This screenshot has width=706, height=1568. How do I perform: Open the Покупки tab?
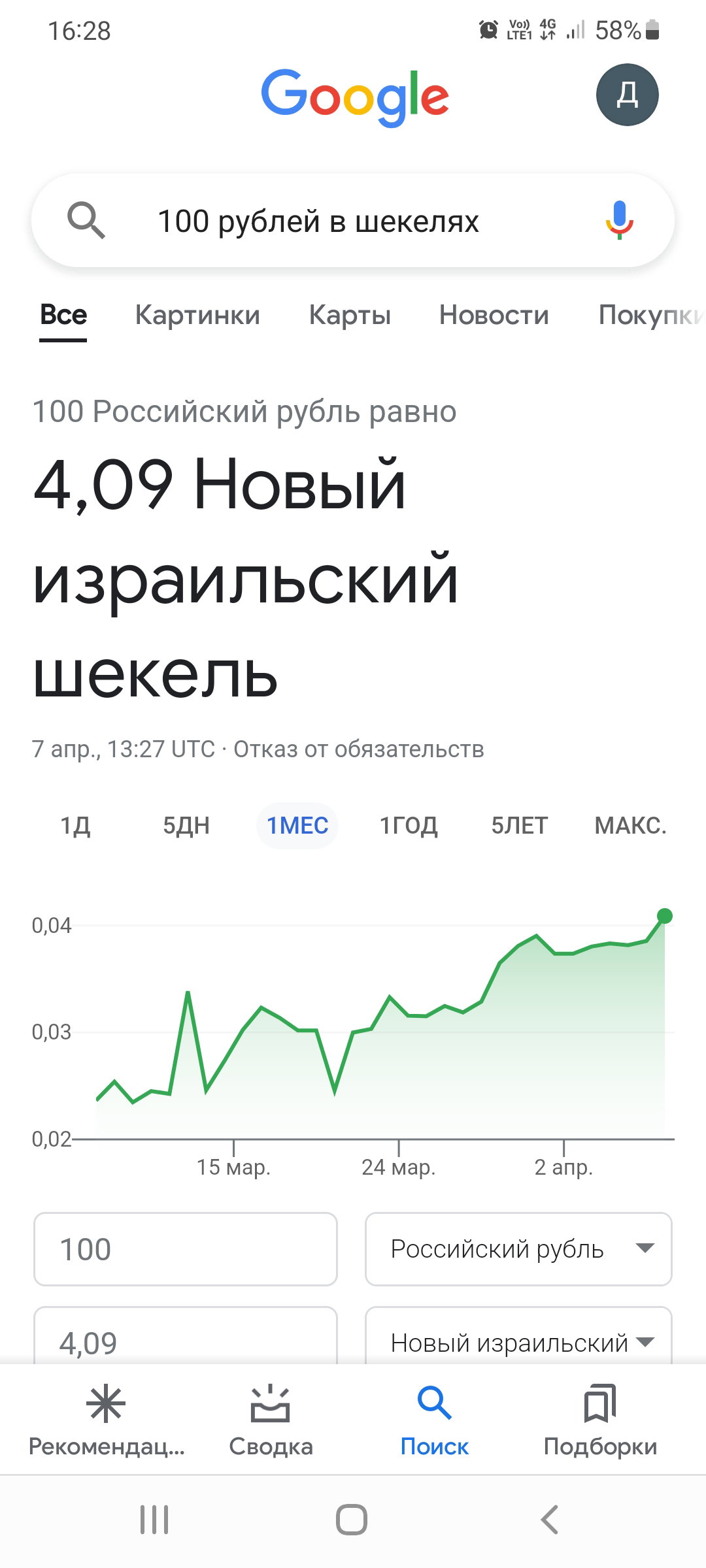pyautogui.click(x=652, y=315)
